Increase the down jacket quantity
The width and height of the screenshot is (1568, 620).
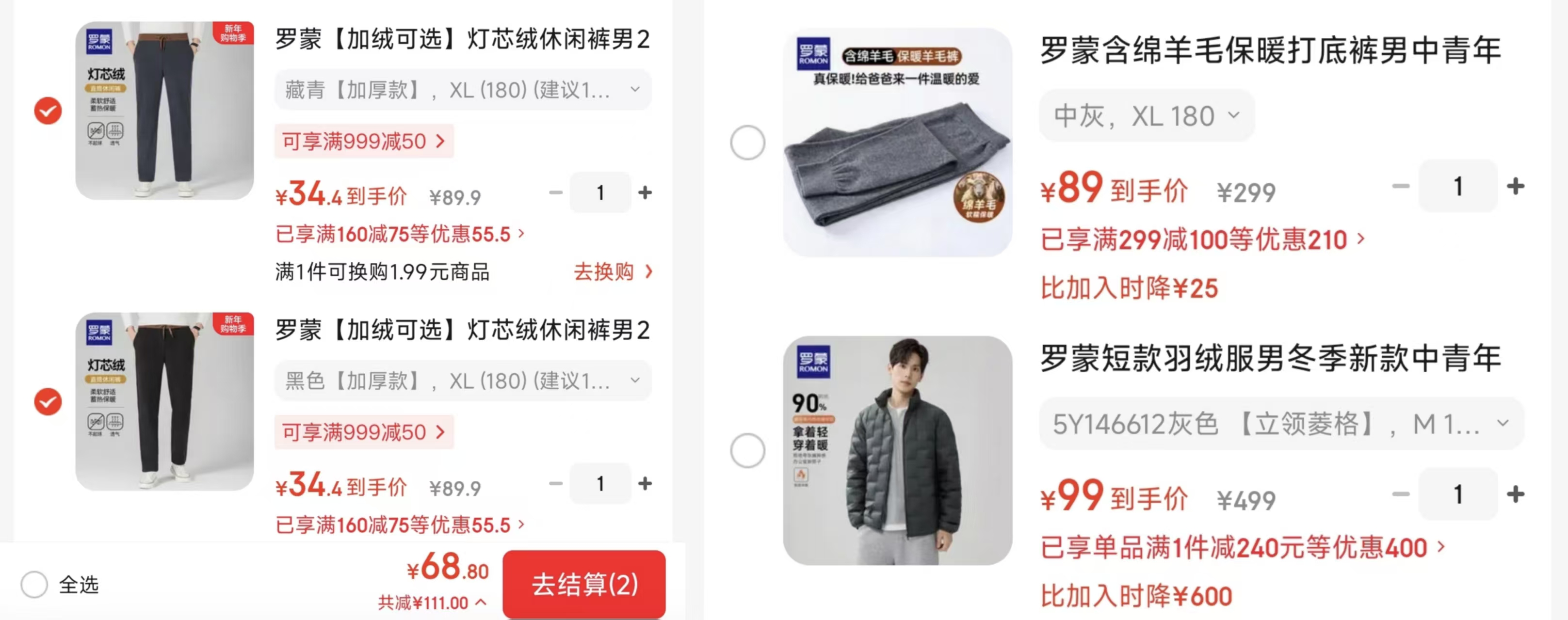[x=1515, y=494]
